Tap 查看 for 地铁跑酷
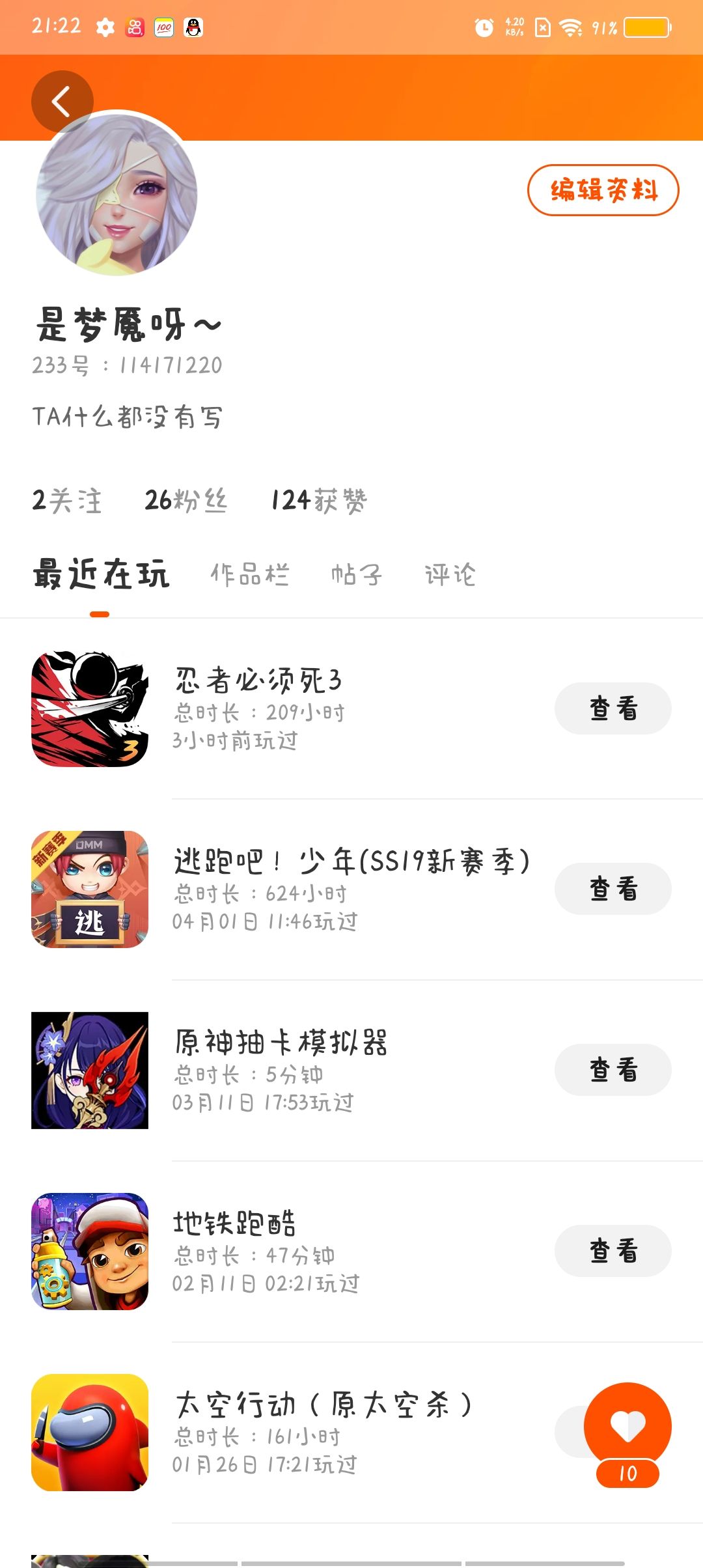 613,1251
